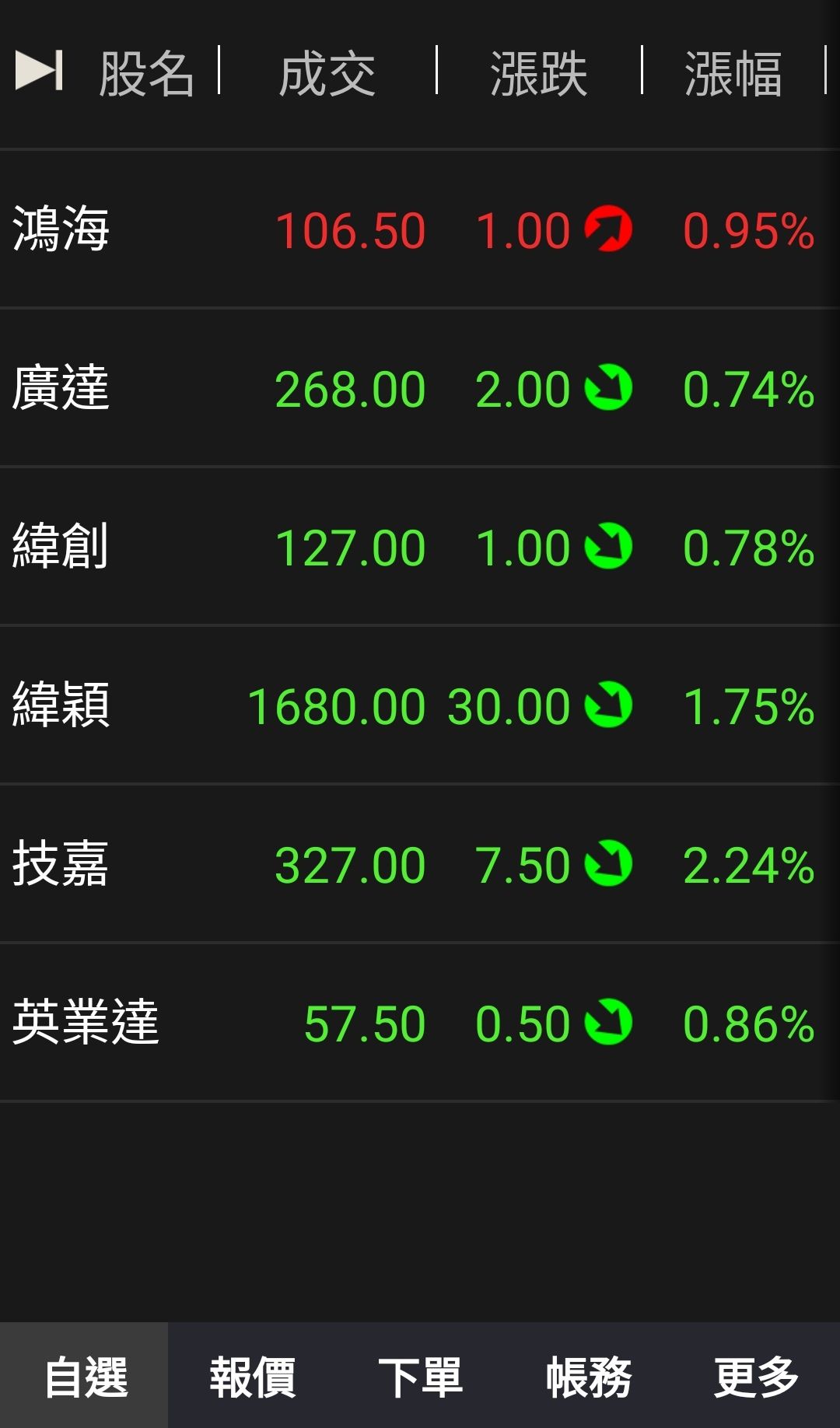Open the 更多 tab
This screenshot has height=1428, width=840.
pos(756,1377)
